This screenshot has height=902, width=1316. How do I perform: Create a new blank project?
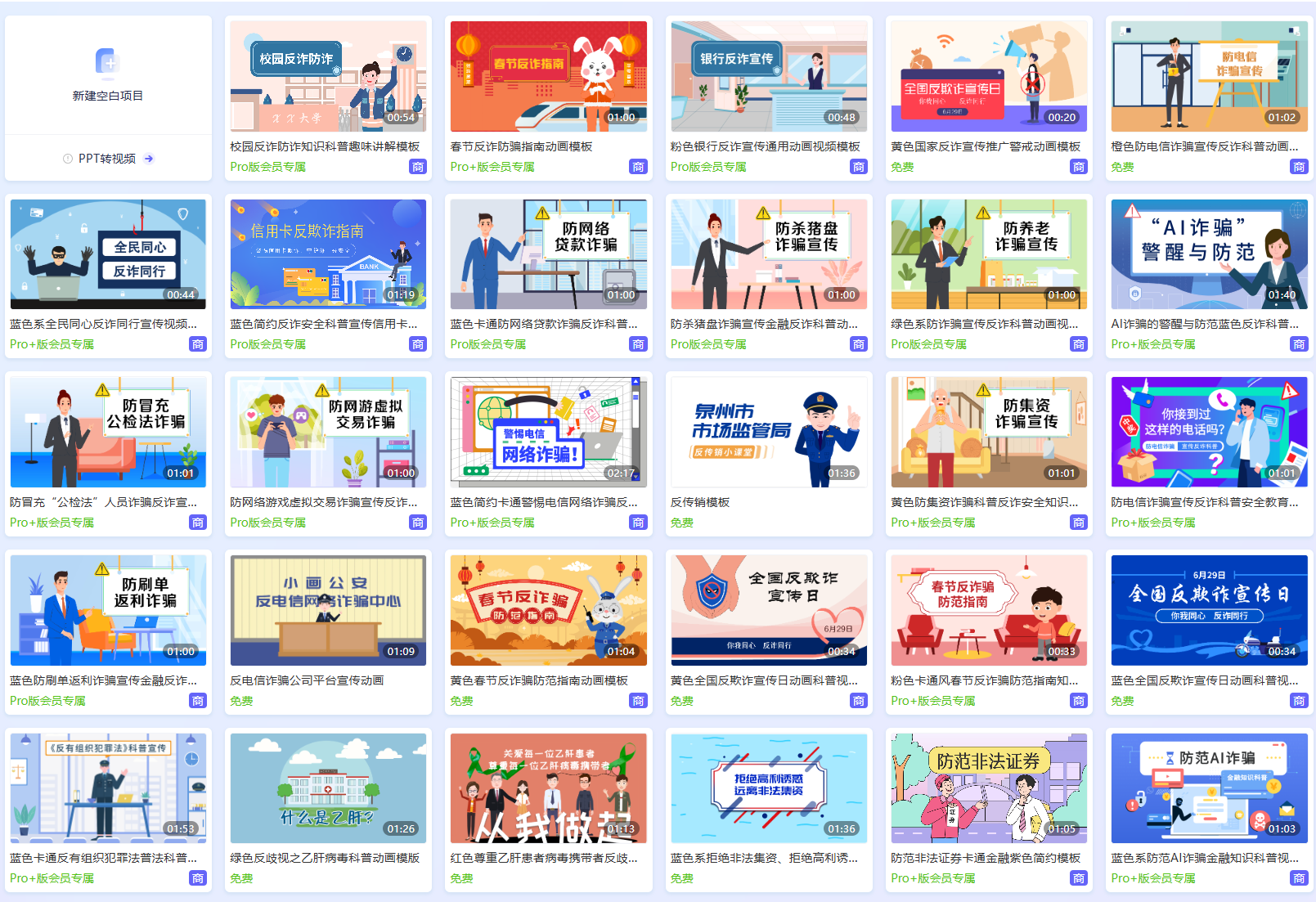107,74
